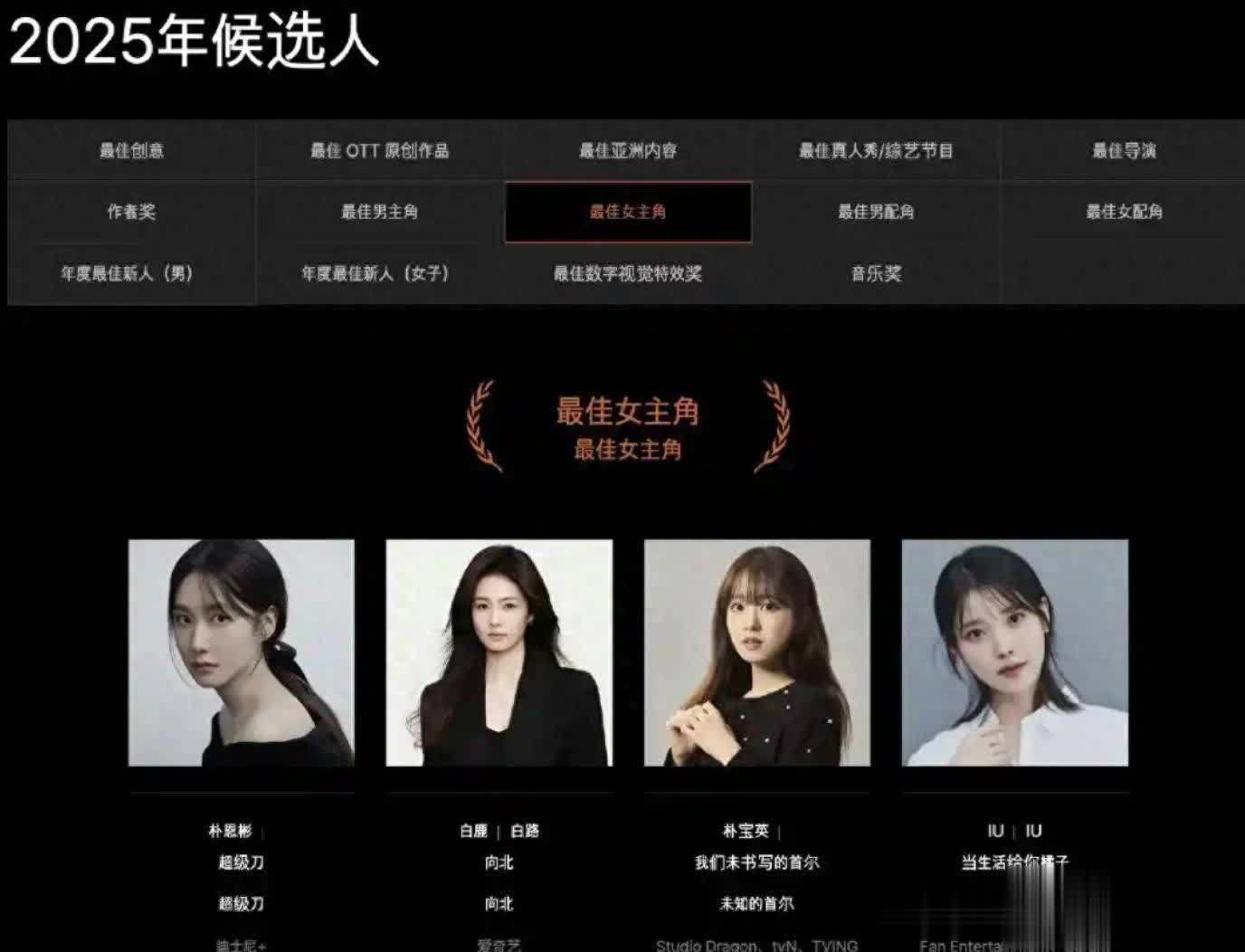Open the 向北 nominee card

499,653
